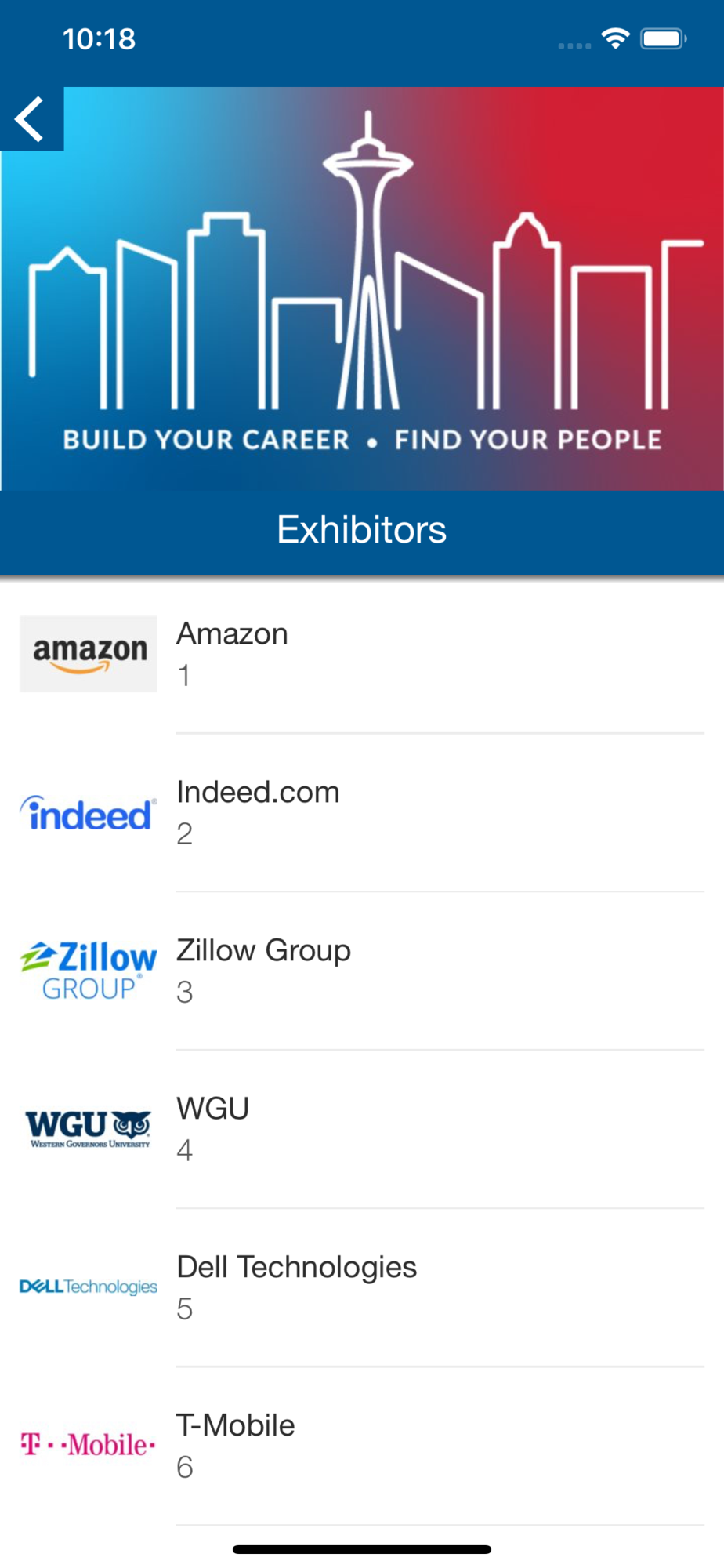The image size is (724, 1568).
Task: Tap the T-Mobile exhibitor listing
Action: (x=360, y=1446)
